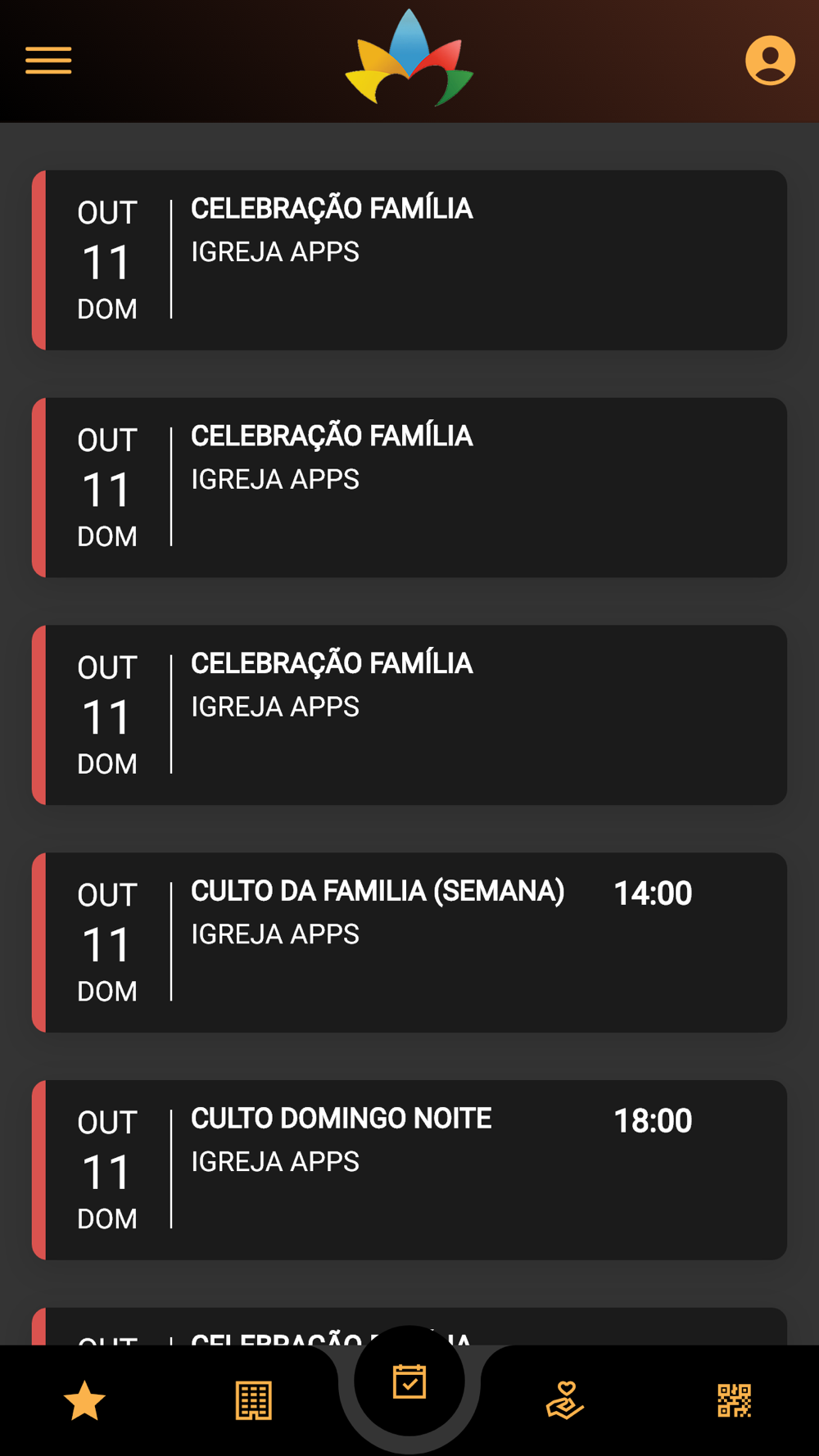Open the donation heart-in-hand tab
This screenshot has width=819, height=1456.
pyautogui.click(x=565, y=1400)
